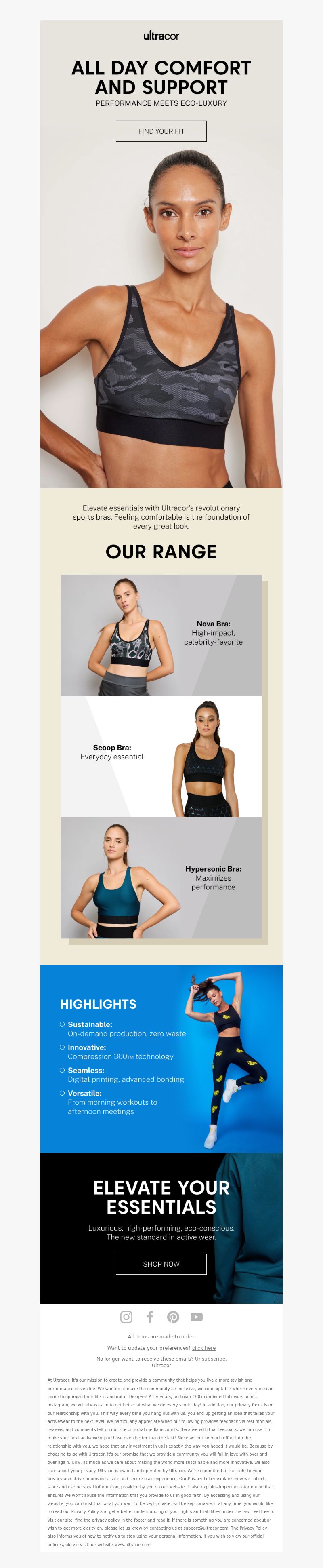Tap the SHOP NOW button
Viewport: 323px width, 1568px height.
pyautogui.click(x=161, y=1264)
